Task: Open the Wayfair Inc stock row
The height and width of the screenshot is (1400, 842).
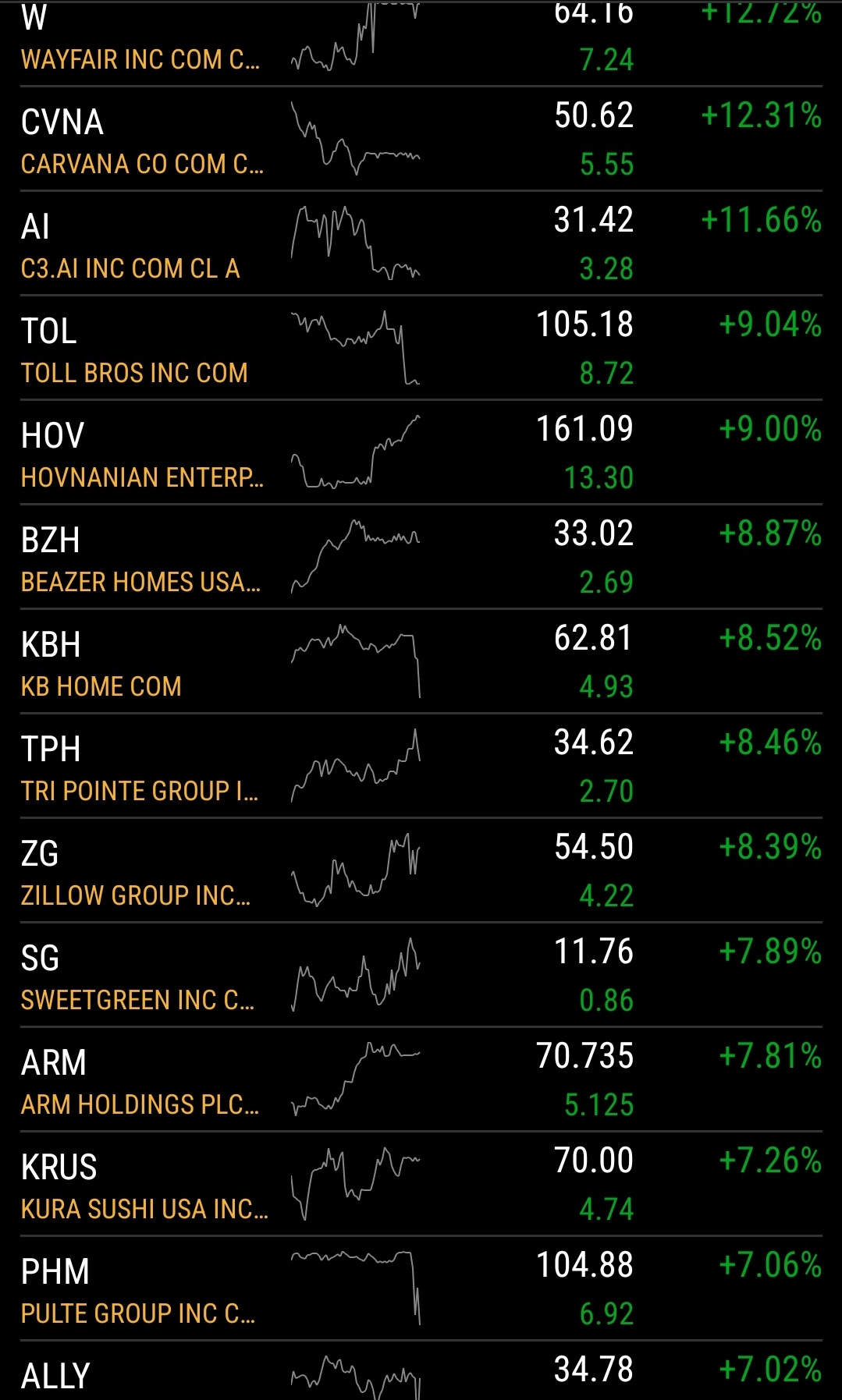Action: tap(421, 43)
